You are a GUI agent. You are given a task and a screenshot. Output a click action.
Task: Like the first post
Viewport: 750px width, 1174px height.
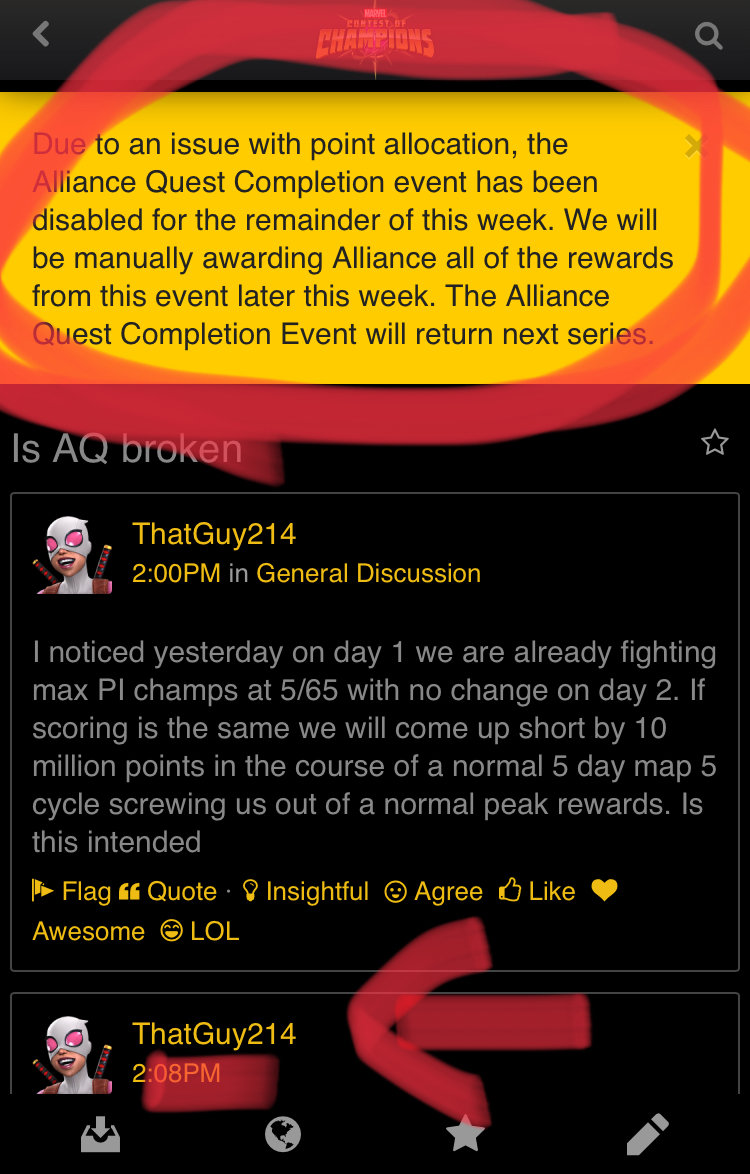tap(538, 891)
